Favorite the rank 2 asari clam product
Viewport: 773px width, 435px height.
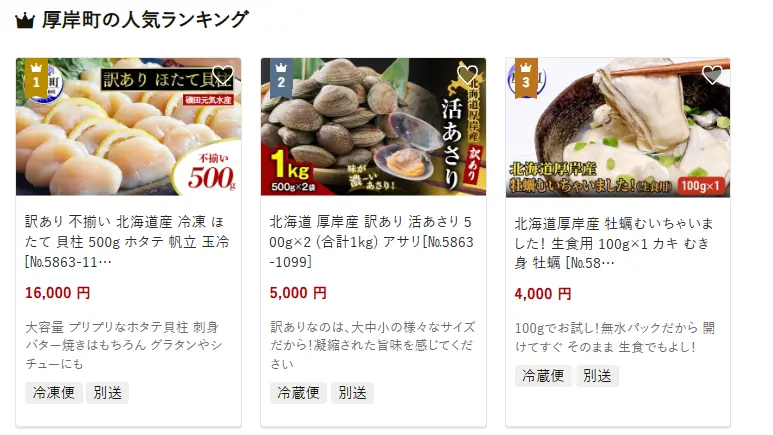(x=468, y=76)
